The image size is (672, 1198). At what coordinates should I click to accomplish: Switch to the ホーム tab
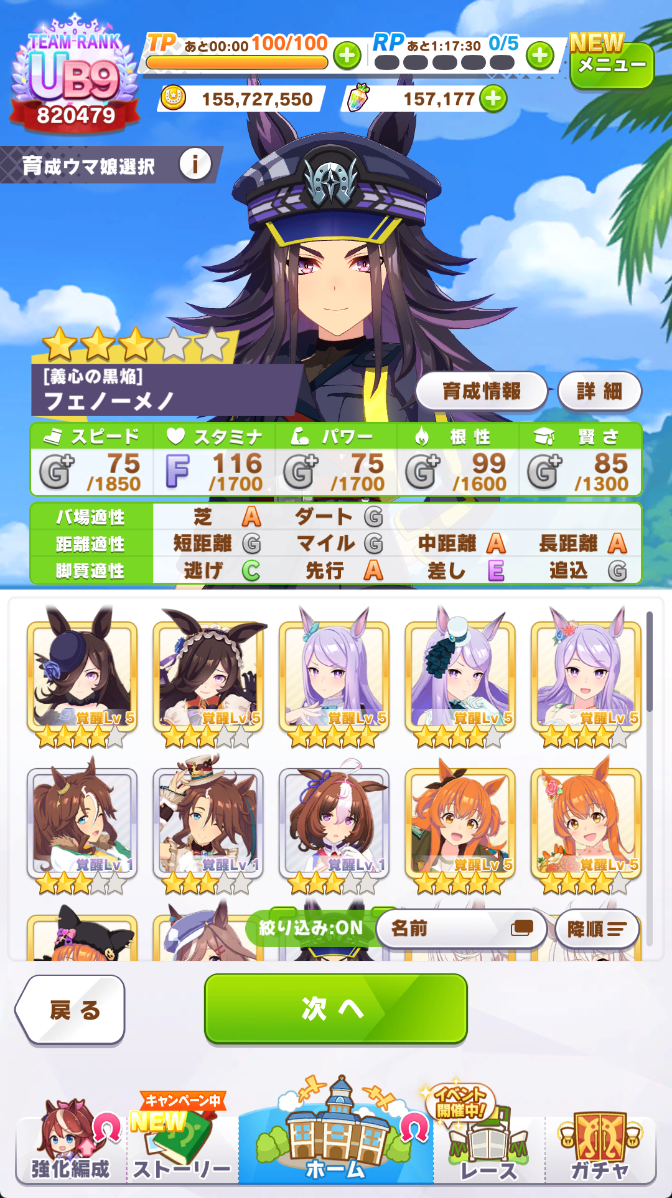click(x=336, y=1142)
